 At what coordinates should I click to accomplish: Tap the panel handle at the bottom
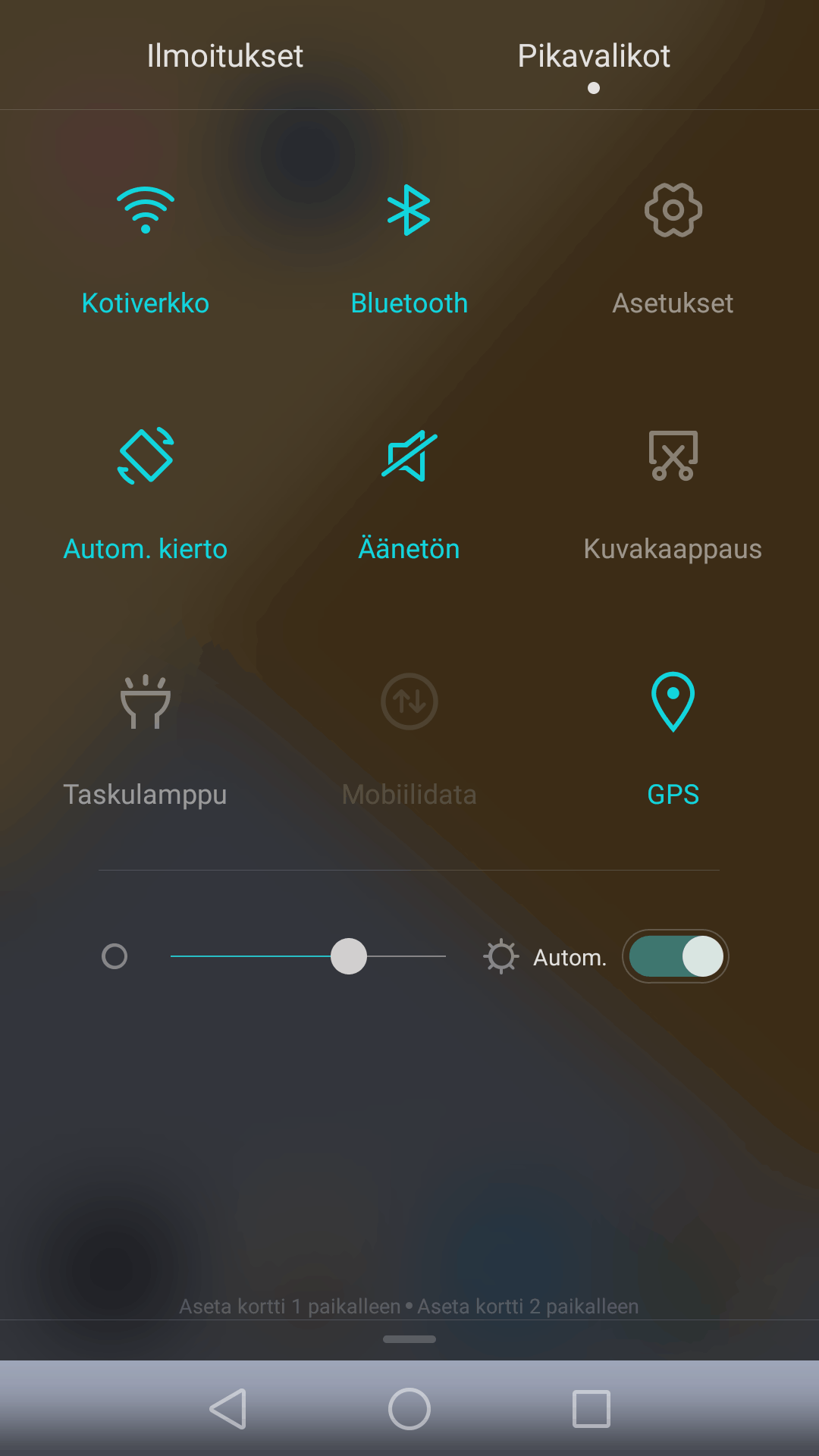point(409,1339)
